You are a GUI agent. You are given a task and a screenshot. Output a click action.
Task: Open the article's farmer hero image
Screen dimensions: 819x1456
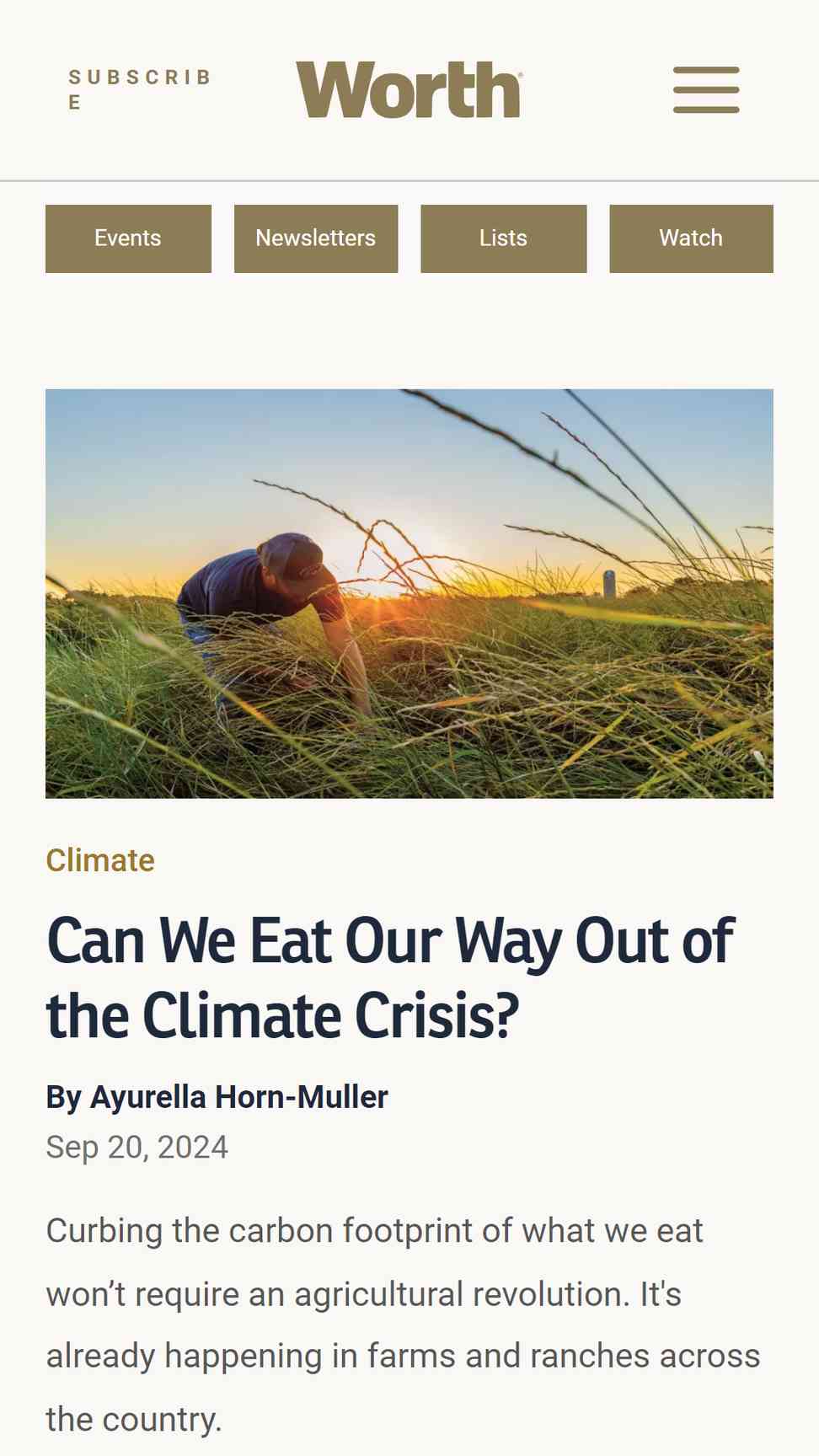click(409, 593)
